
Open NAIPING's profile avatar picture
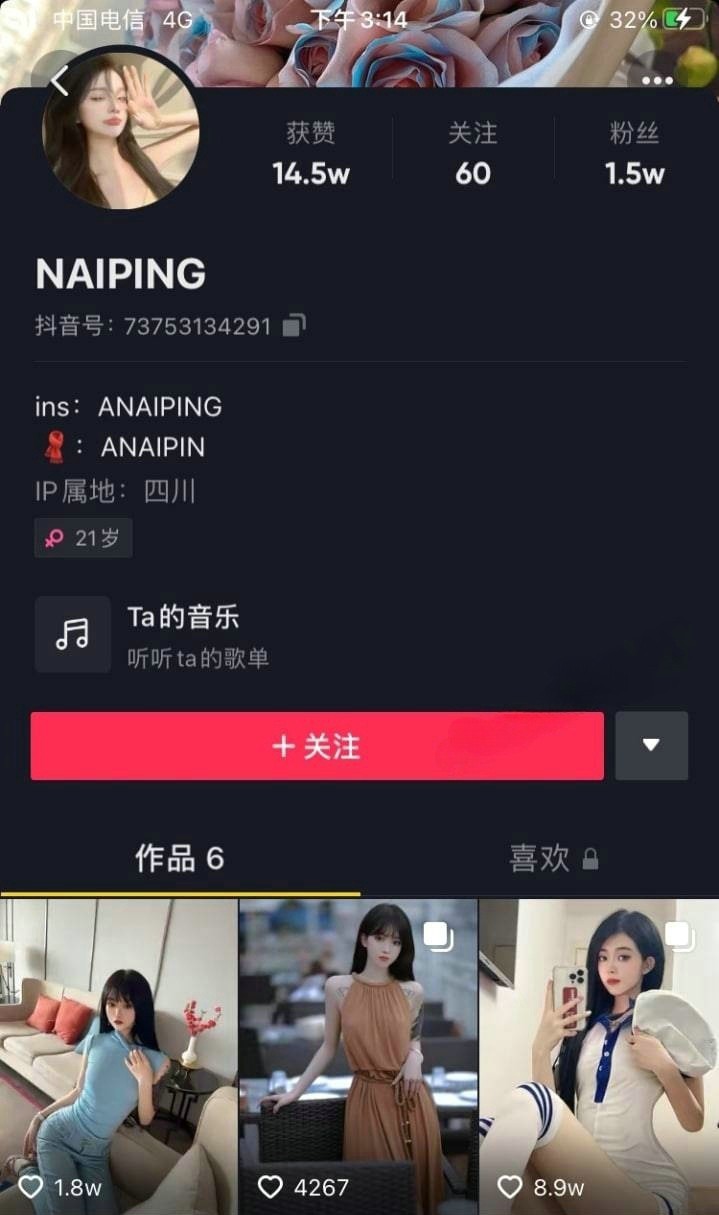[120, 130]
